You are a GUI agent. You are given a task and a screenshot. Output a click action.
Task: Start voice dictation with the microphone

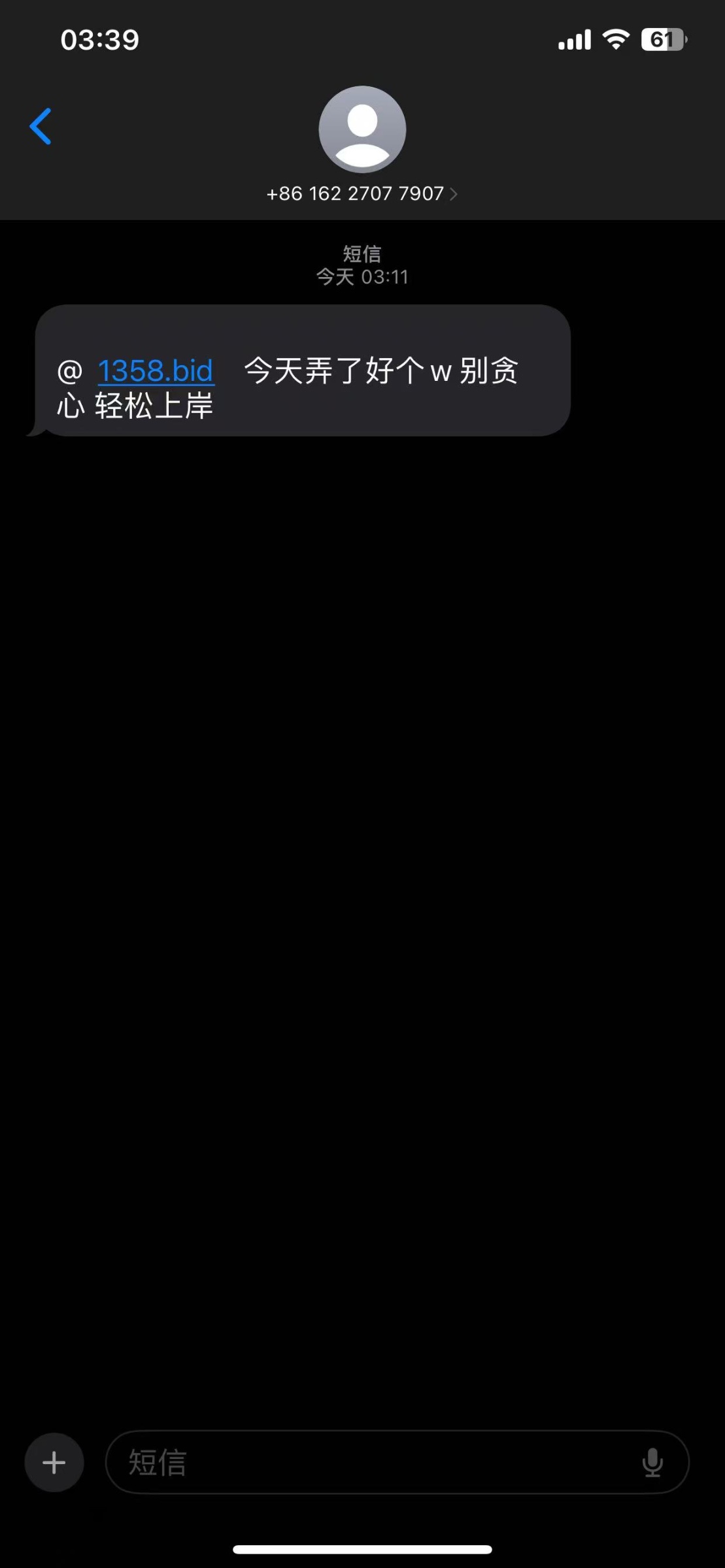pos(652,1462)
